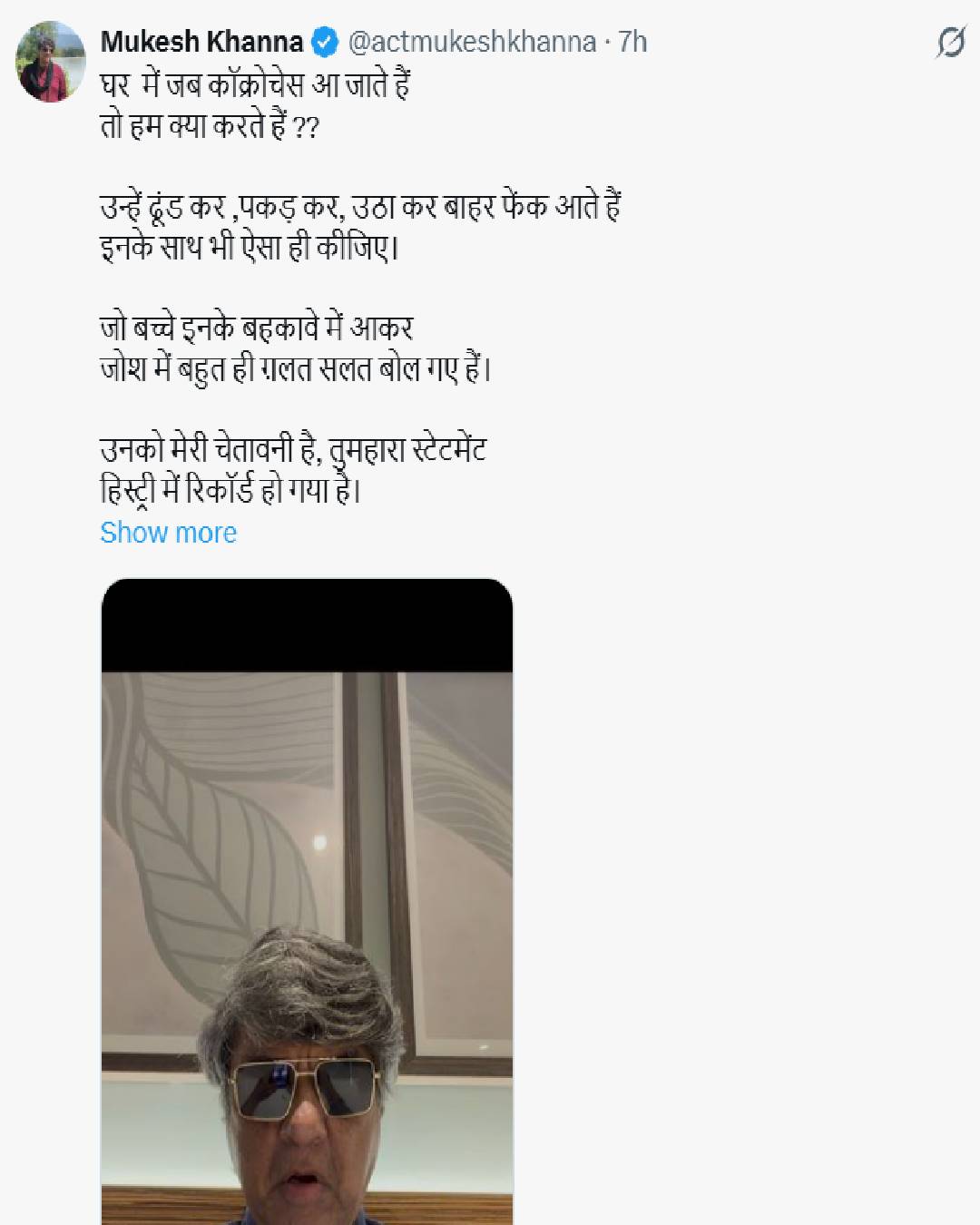Open the Grok icon on the tweet
The height and width of the screenshot is (1225, 980).
click(x=950, y=42)
